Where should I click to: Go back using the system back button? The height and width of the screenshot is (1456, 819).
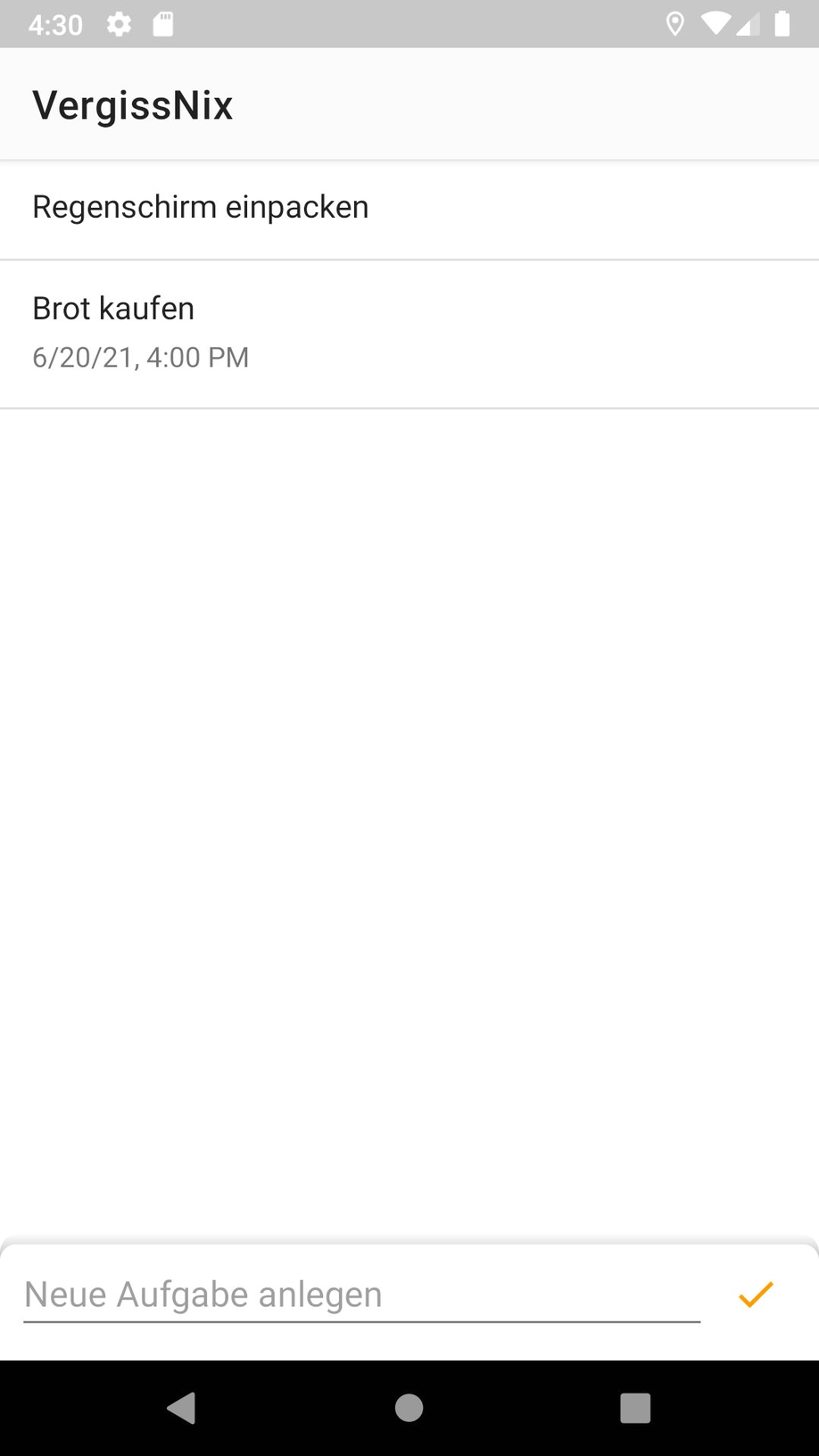coord(182,1408)
